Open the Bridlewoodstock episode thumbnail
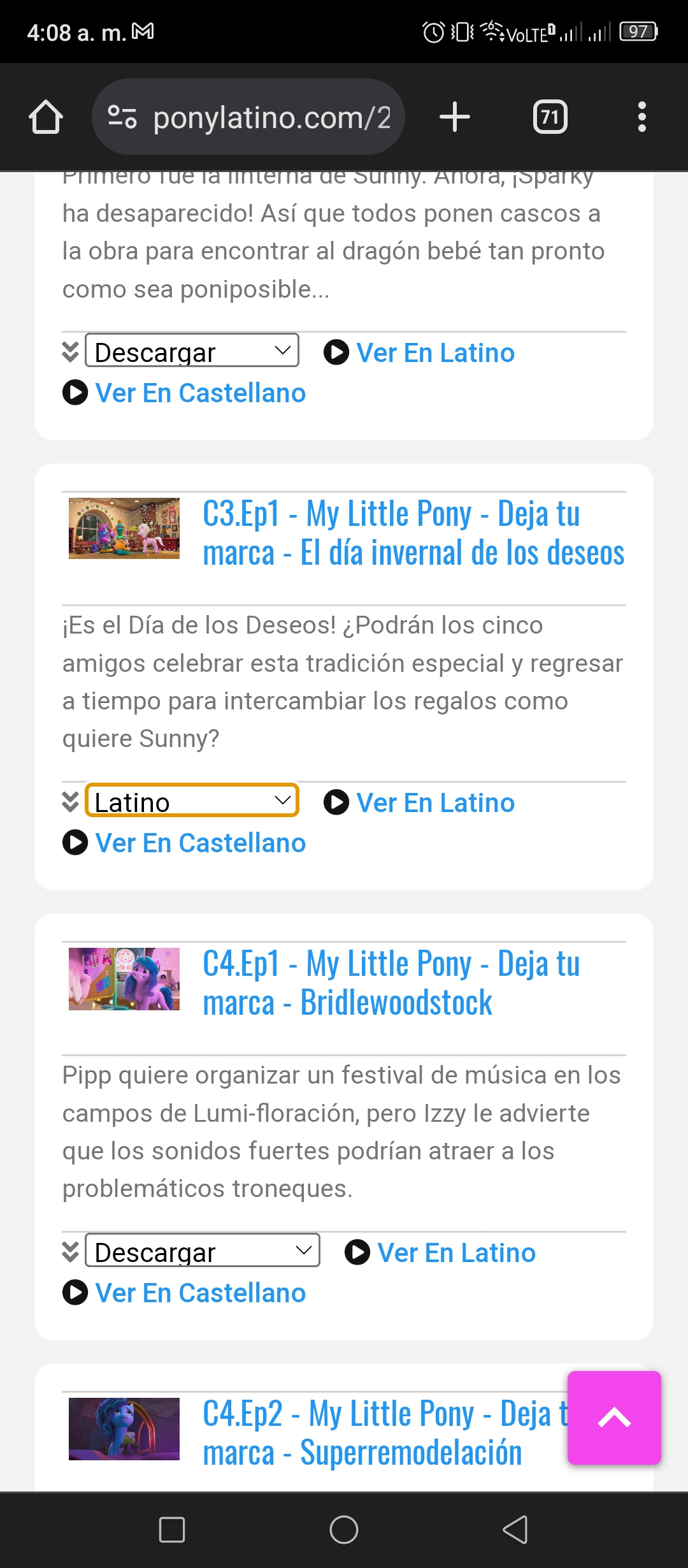The image size is (688, 1568). (x=124, y=978)
